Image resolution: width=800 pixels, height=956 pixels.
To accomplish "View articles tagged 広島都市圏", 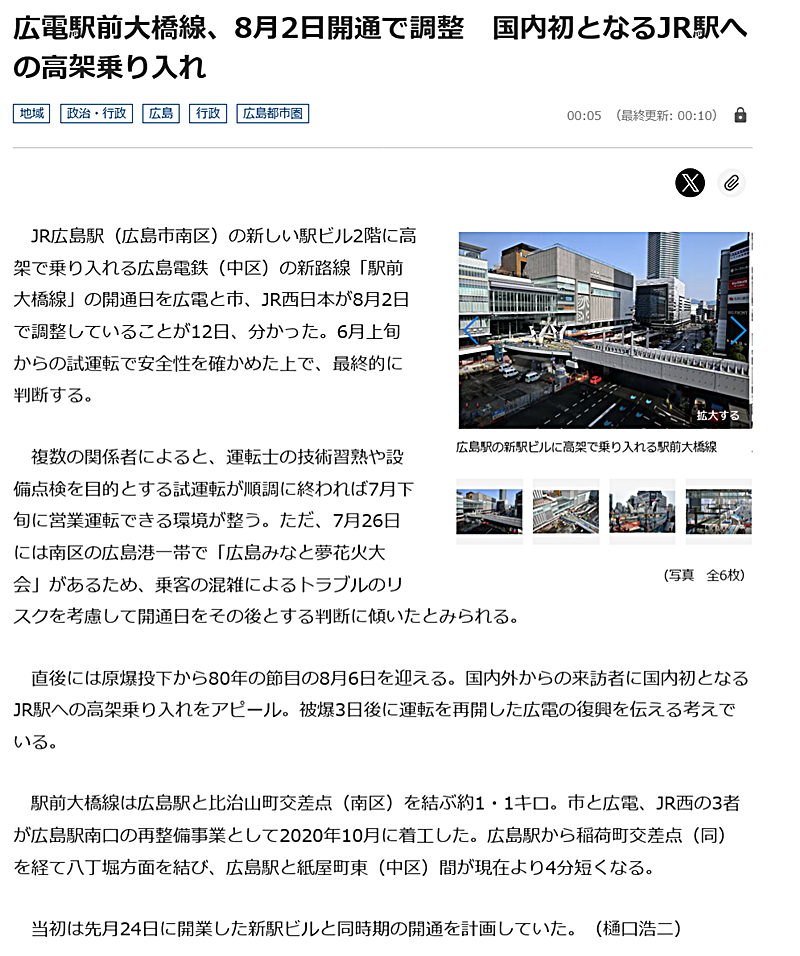I will [x=272, y=114].
